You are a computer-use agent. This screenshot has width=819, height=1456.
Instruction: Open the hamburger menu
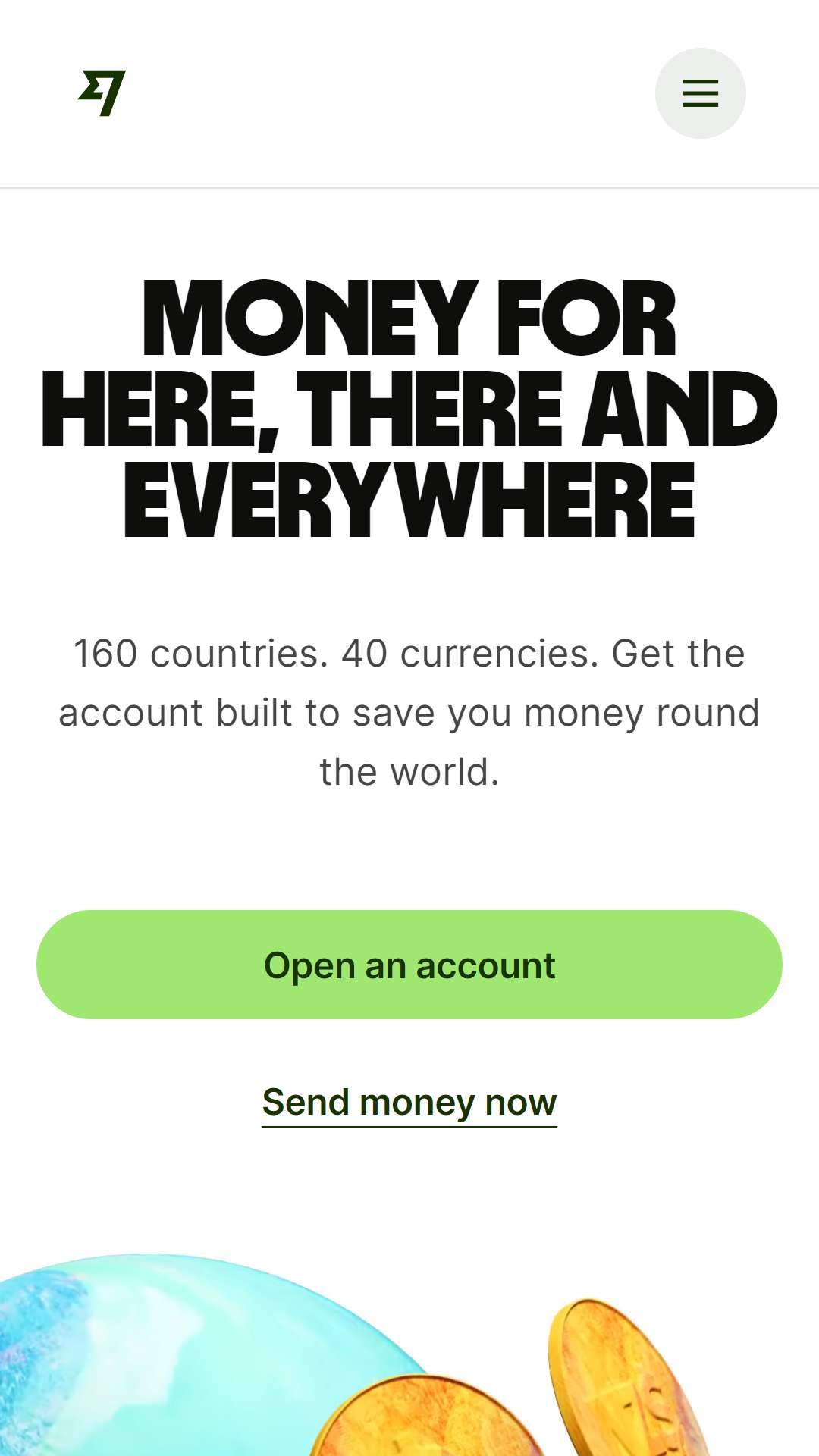pyautogui.click(x=700, y=93)
